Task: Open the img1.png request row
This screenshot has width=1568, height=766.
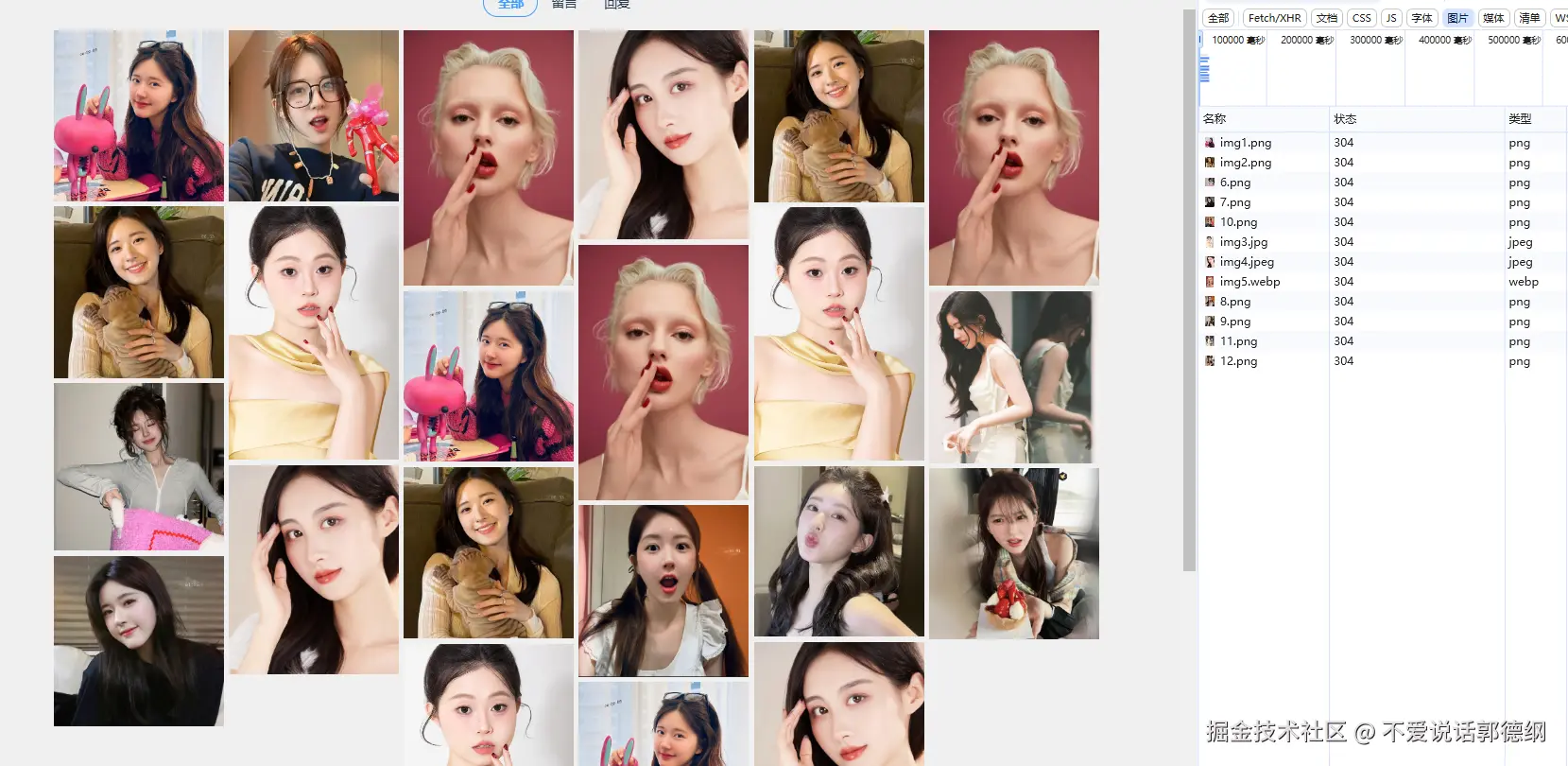Action: tap(1245, 143)
